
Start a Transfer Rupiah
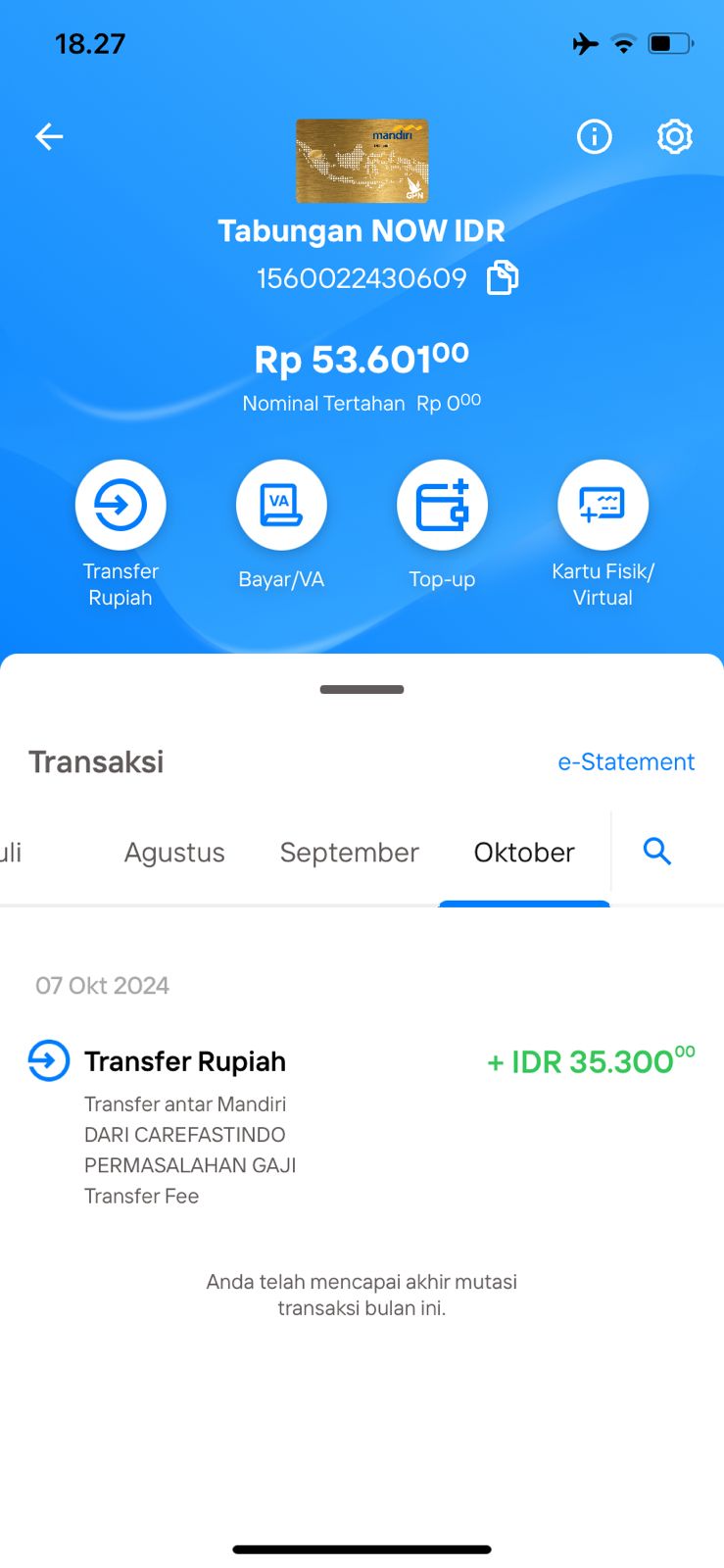coord(121,505)
